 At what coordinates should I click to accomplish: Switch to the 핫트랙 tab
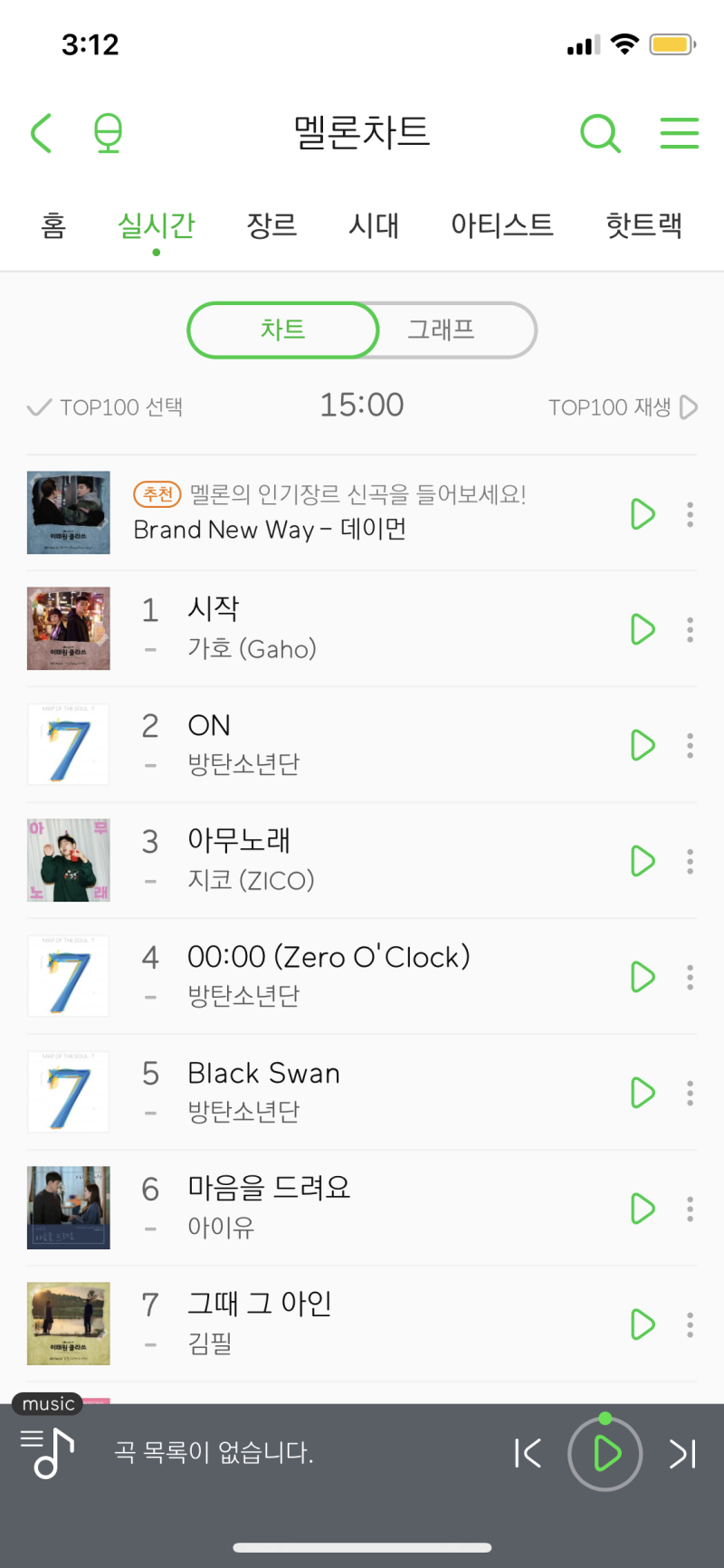643,225
